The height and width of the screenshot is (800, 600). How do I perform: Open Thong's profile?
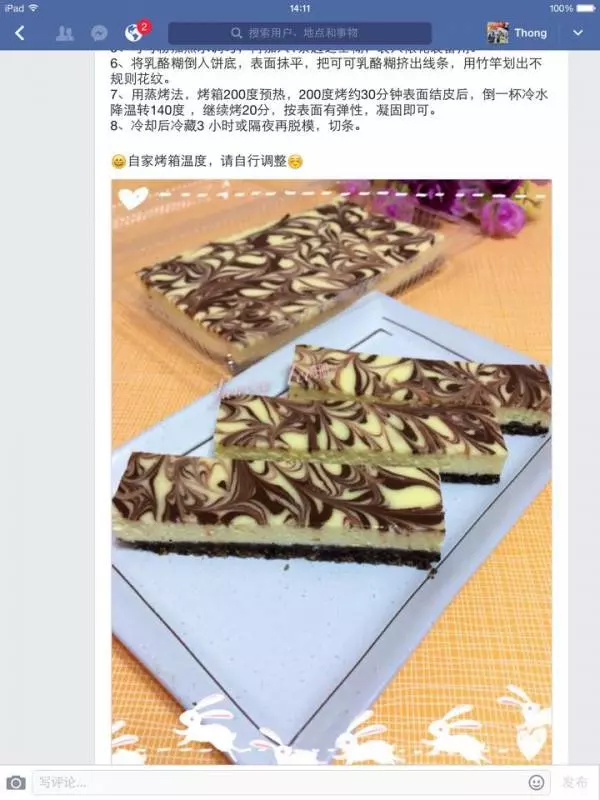[x=517, y=33]
